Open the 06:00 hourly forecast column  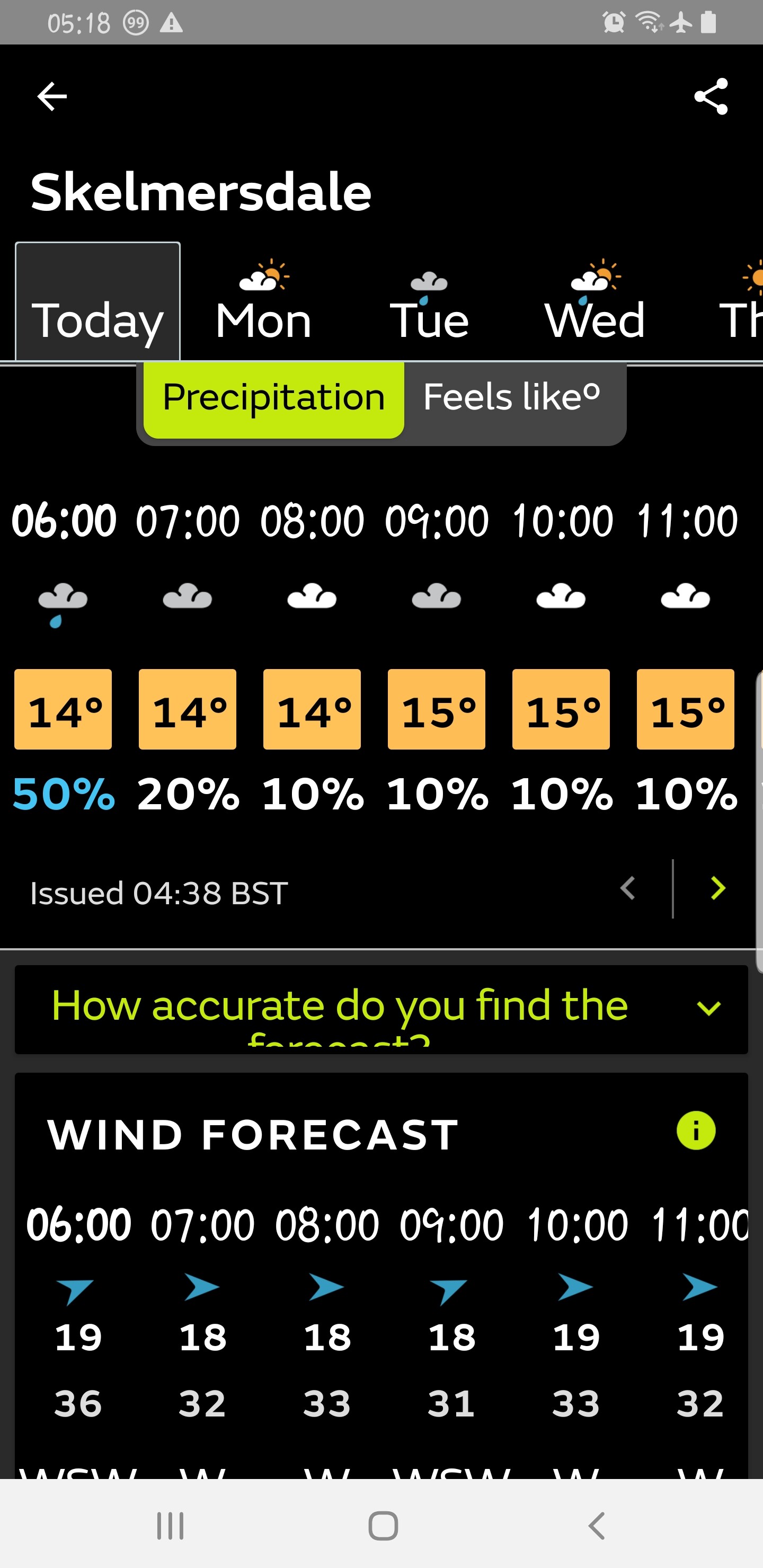[64, 658]
